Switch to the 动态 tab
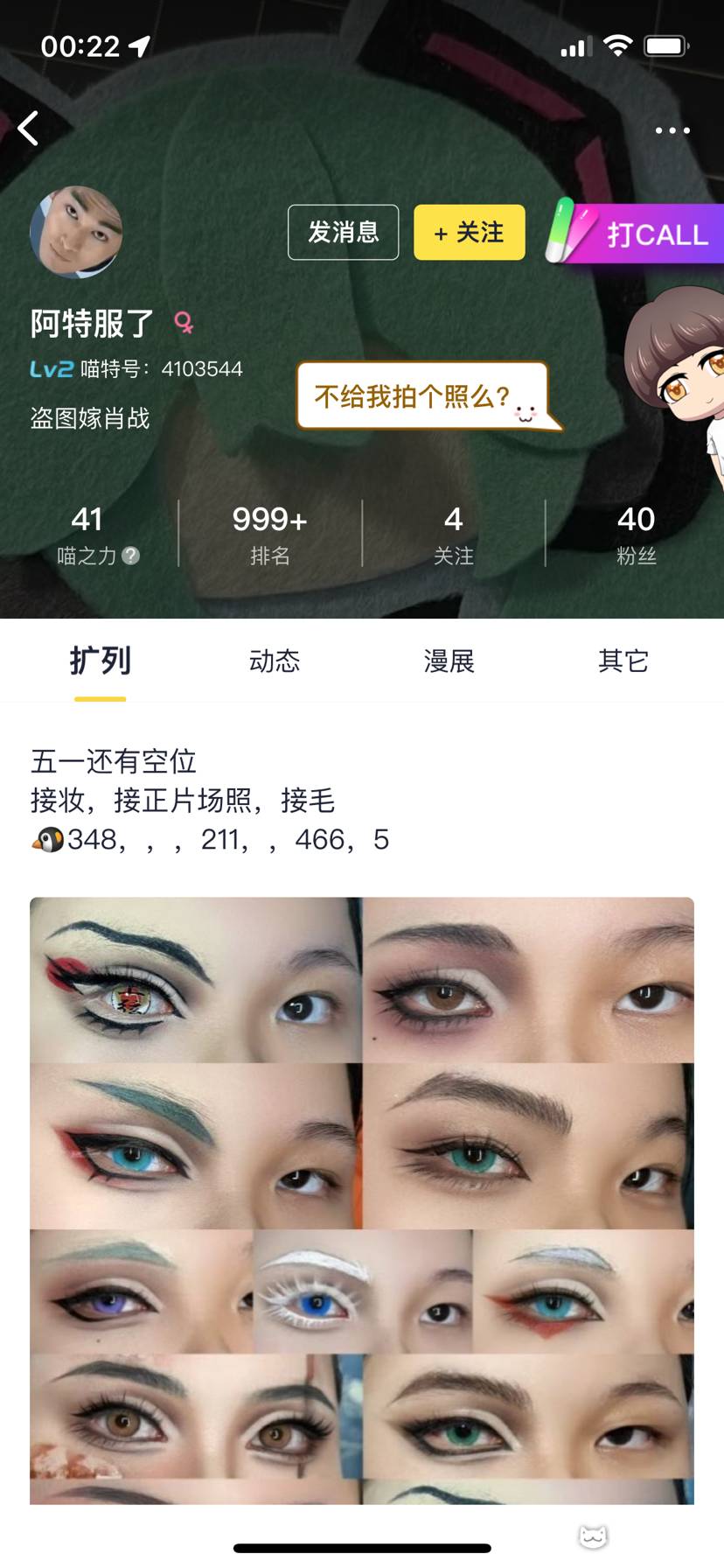 [x=275, y=661]
